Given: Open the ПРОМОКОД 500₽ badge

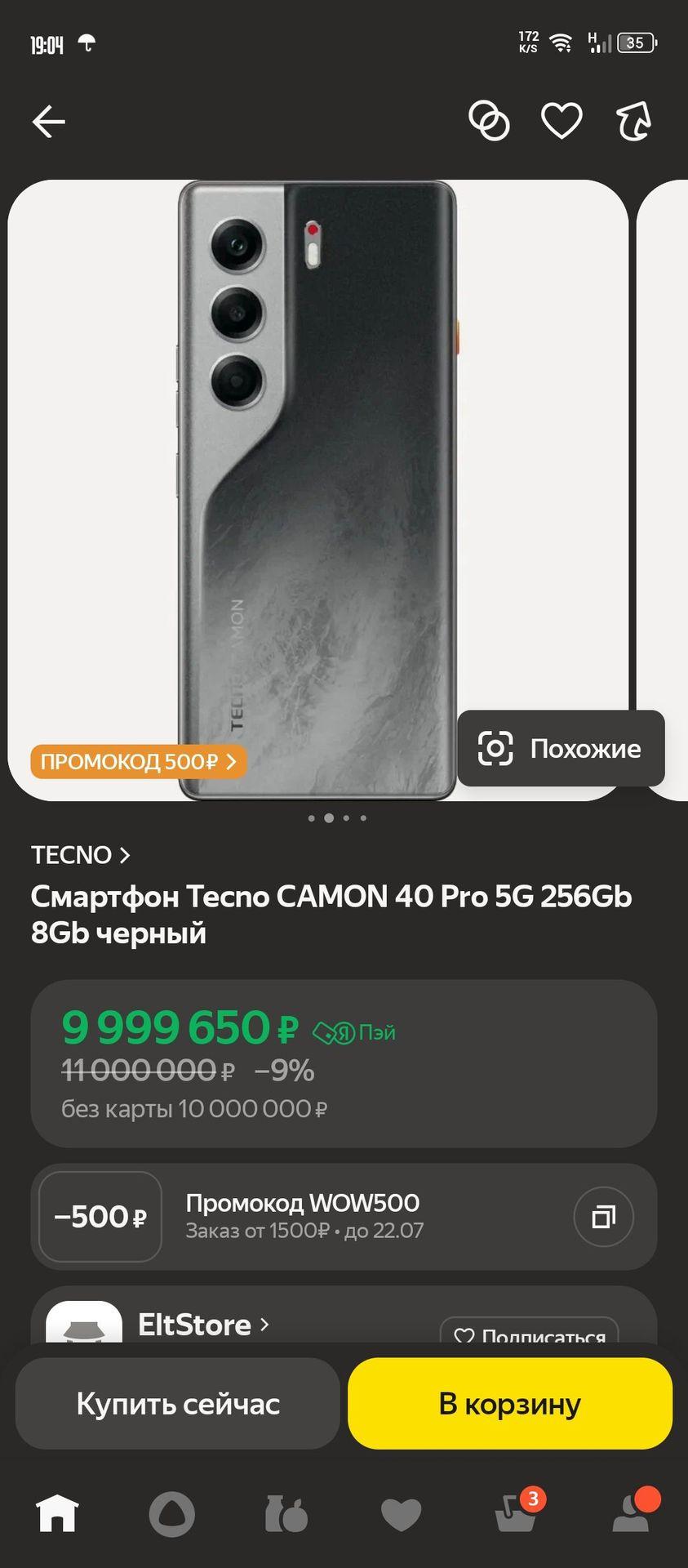Looking at the screenshot, I should 138,761.
